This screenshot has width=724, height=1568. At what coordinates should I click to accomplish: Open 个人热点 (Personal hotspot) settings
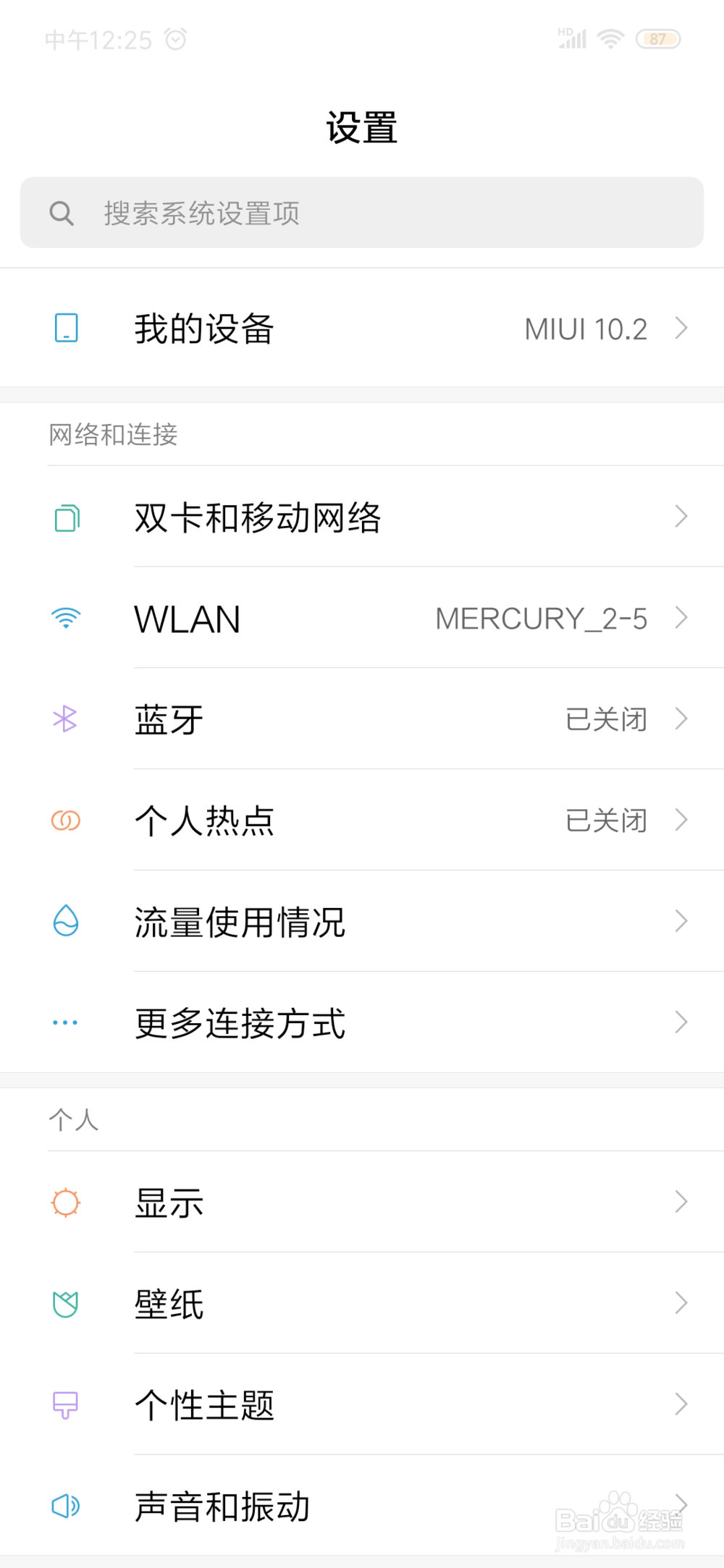click(x=362, y=821)
